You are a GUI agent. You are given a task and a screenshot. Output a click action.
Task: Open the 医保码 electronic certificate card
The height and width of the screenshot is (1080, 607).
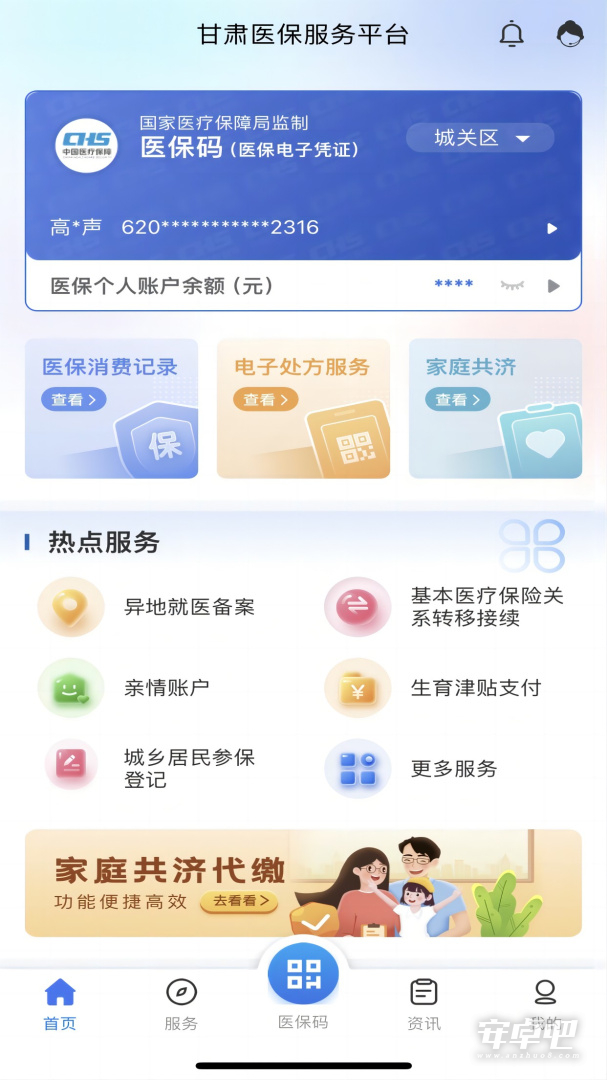point(303,176)
